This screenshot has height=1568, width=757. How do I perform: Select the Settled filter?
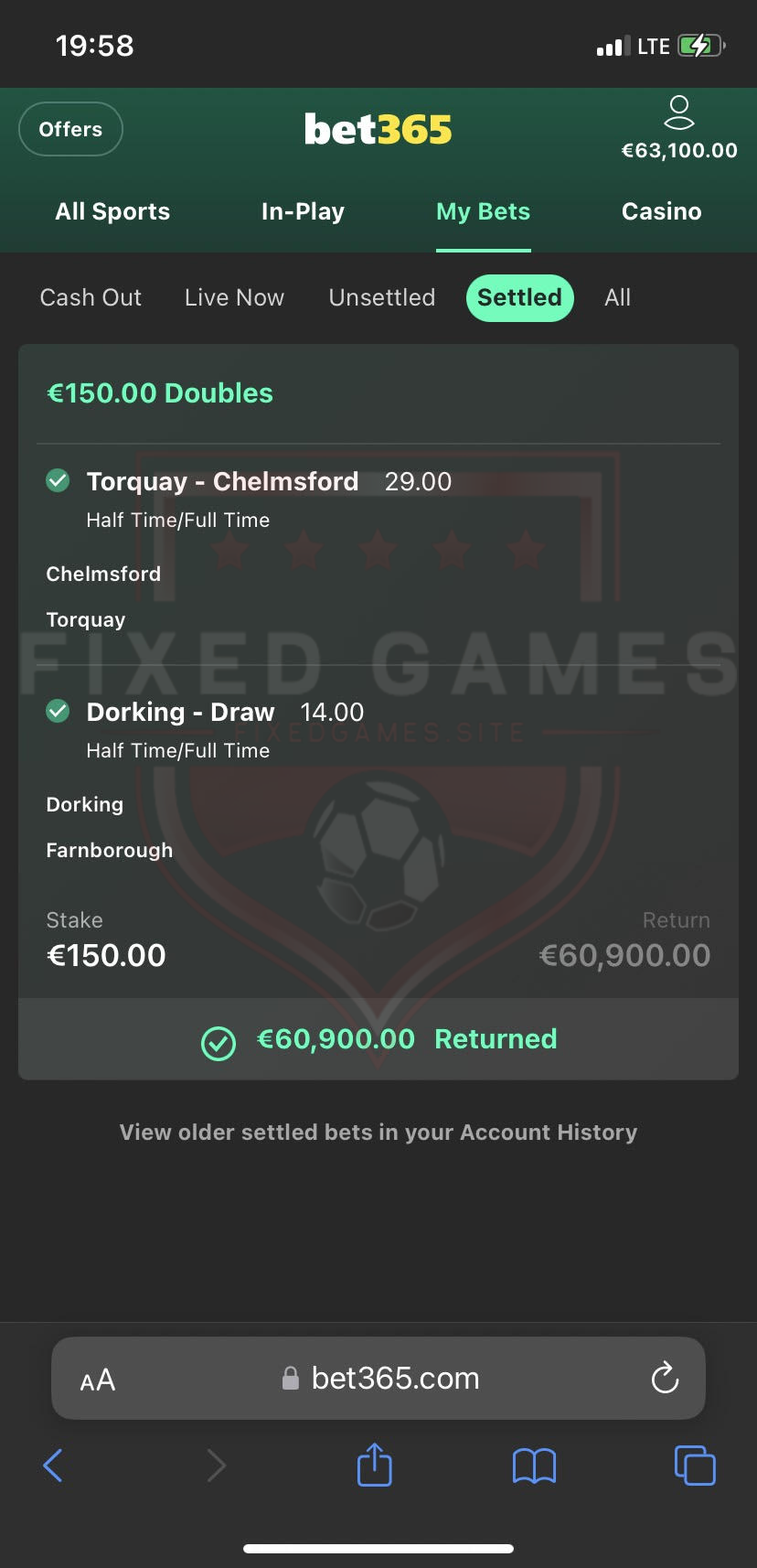tap(519, 297)
